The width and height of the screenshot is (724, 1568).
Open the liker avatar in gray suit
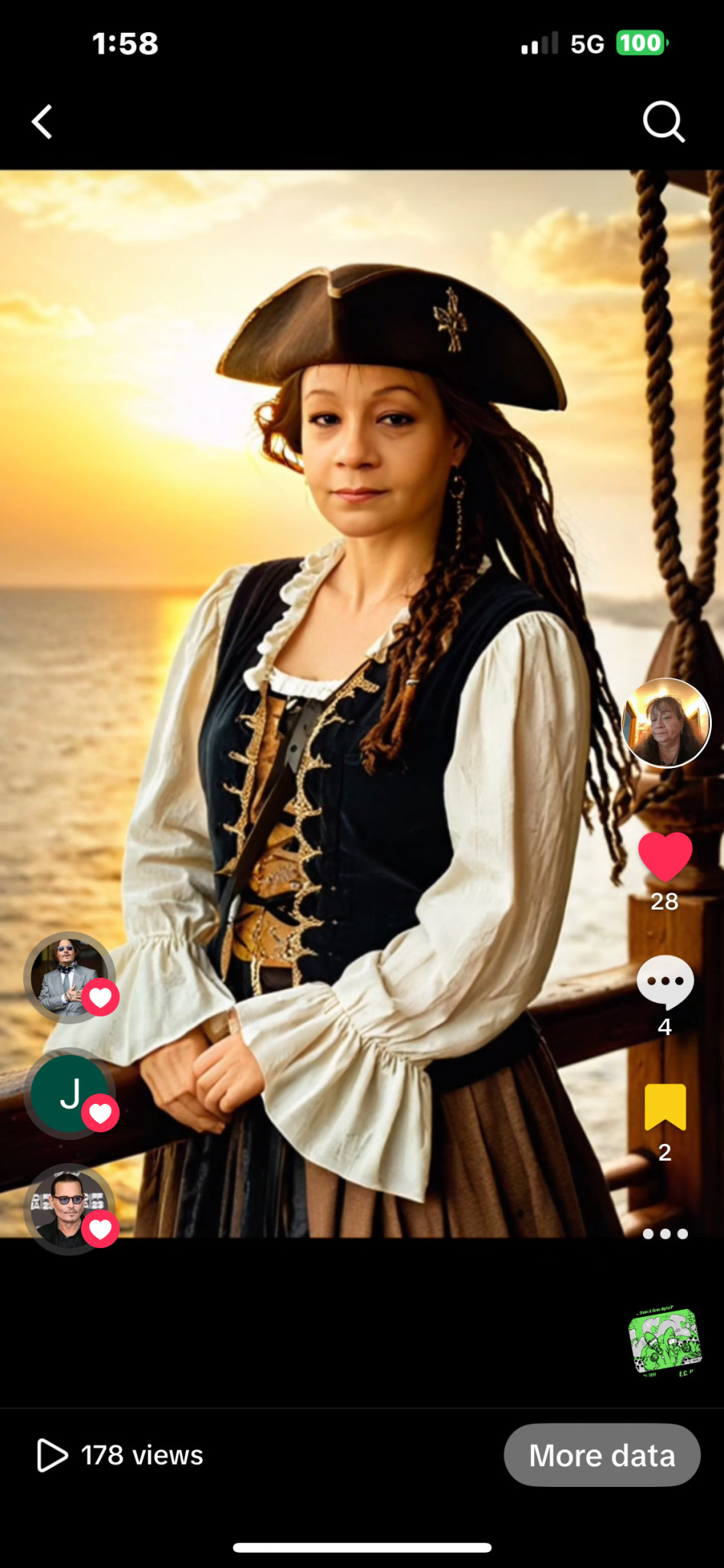point(69,977)
